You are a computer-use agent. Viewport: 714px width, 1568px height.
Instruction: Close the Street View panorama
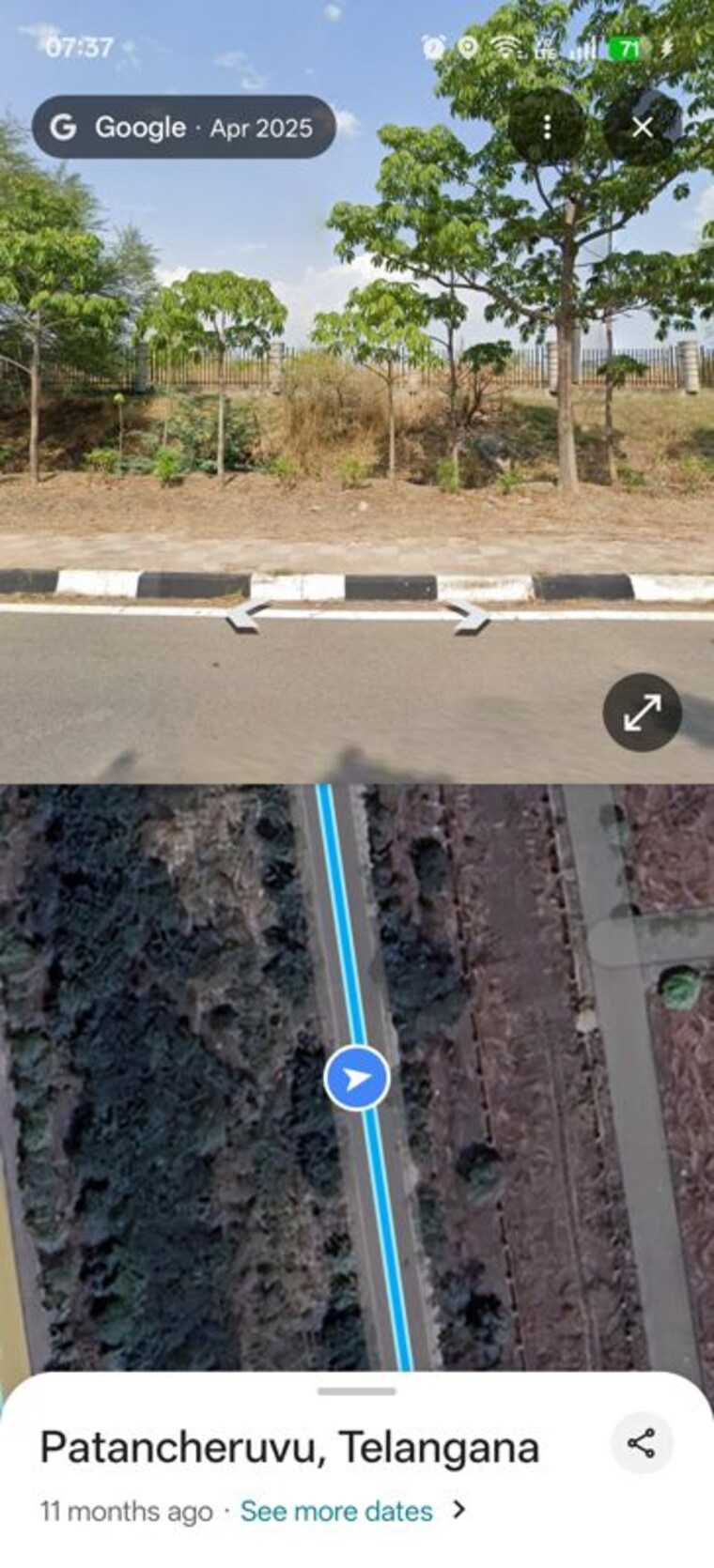click(x=644, y=128)
